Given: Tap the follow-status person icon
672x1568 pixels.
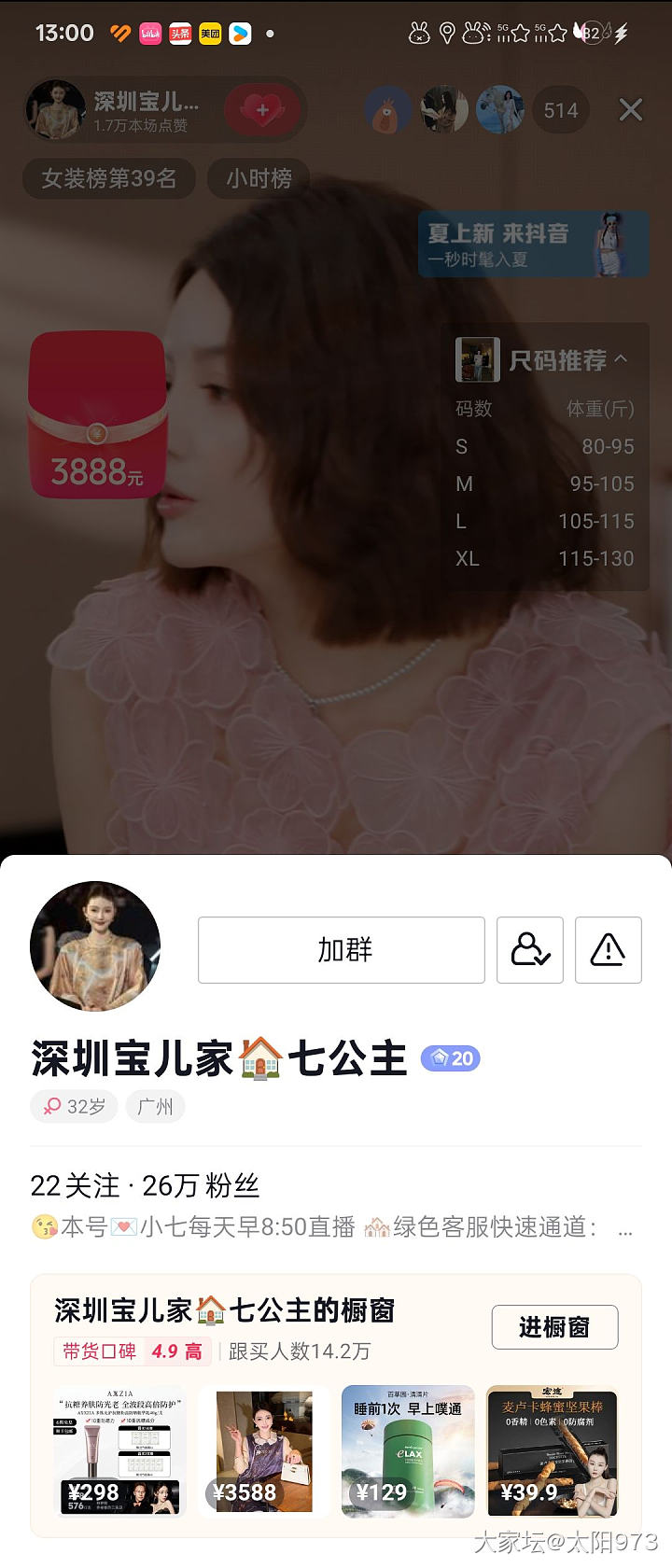Looking at the screenshot, I should tap(530, 950).
